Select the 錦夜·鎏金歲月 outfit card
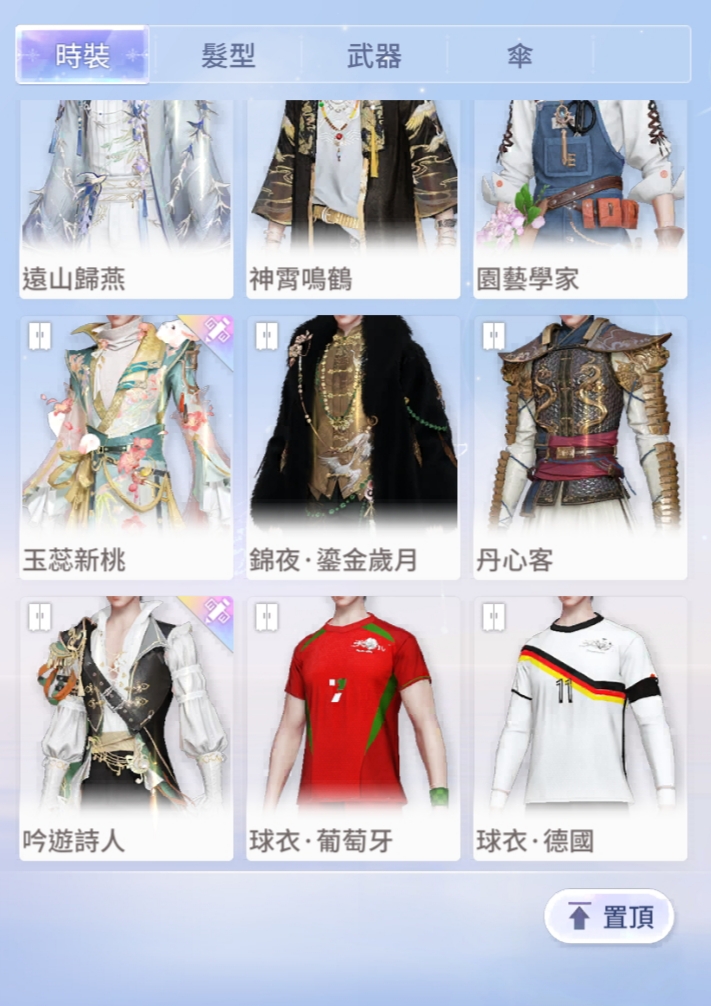The width and height of the screenshot is (711, 1006). click(x=353, y=445)
